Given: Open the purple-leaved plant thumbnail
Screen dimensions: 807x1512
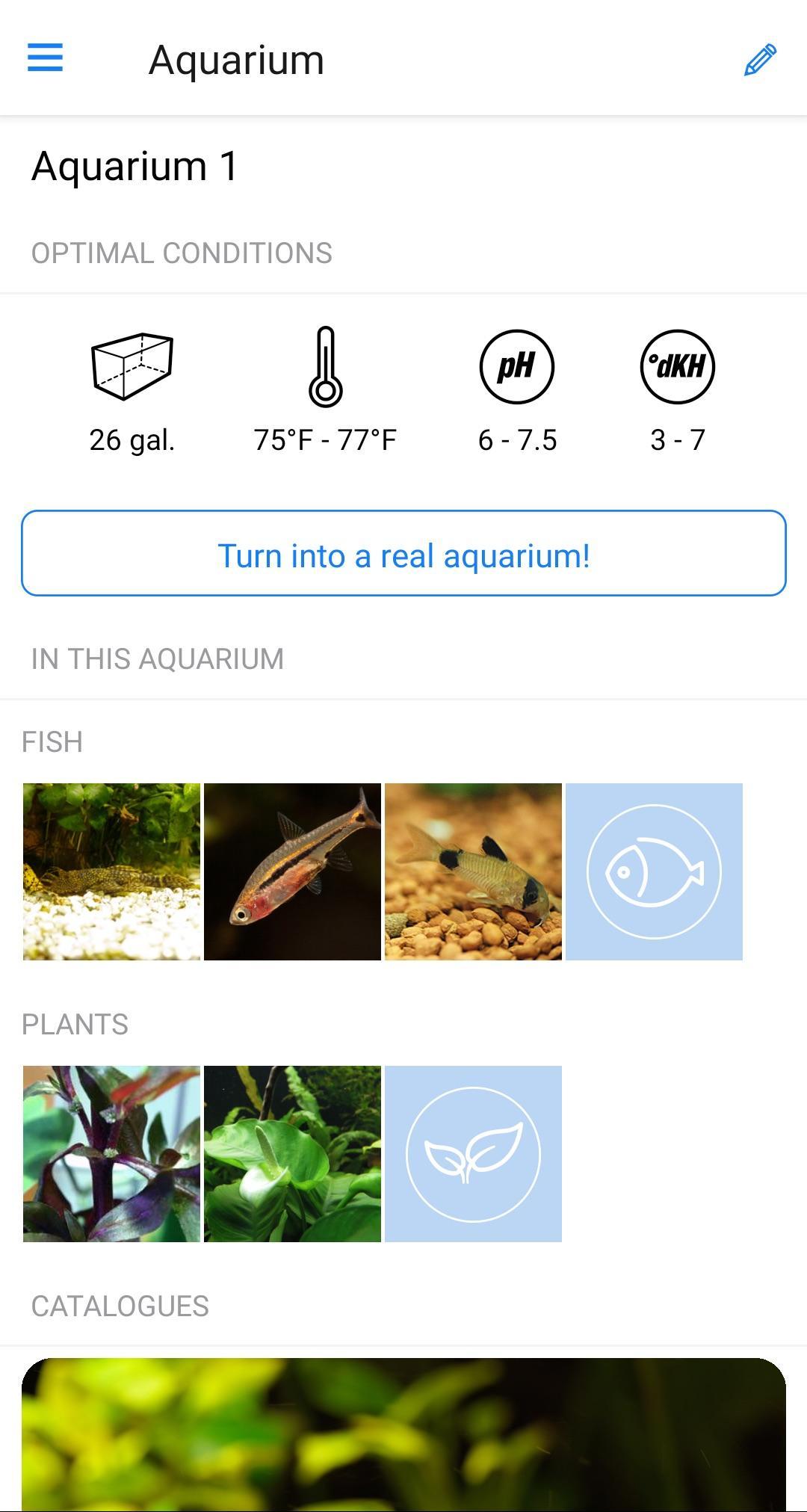Looking at the screenshot, I should [x=111, y=1154].
